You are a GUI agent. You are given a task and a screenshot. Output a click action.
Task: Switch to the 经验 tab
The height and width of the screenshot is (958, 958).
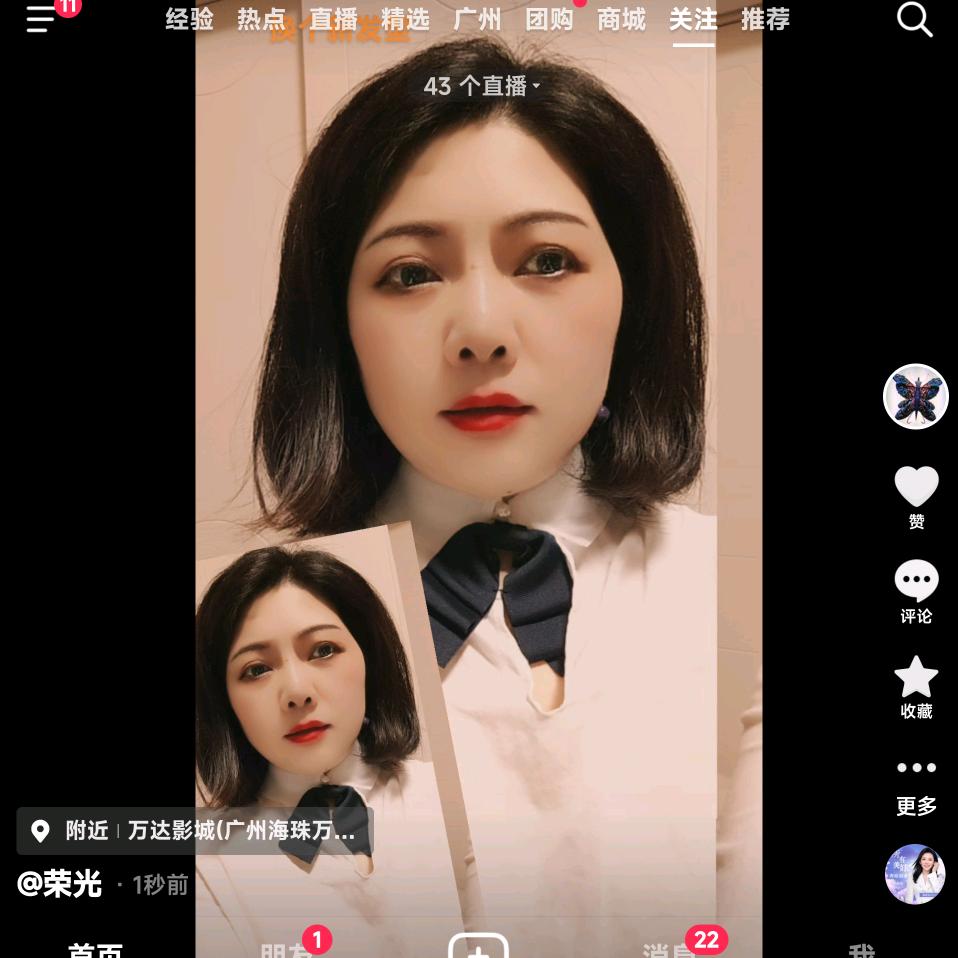point(189,19)
